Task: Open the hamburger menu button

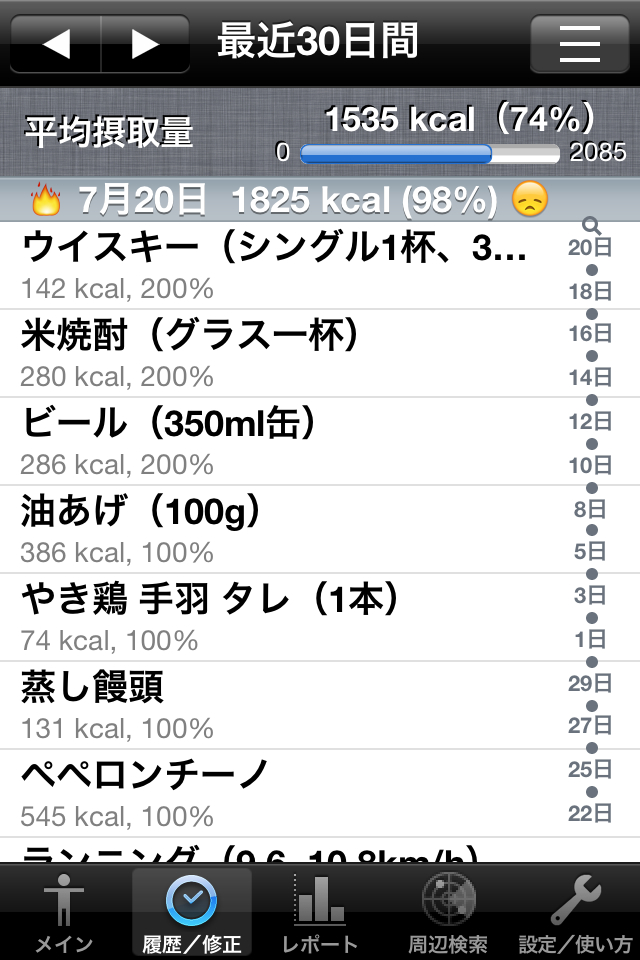Action: click(x=579, y=44)
